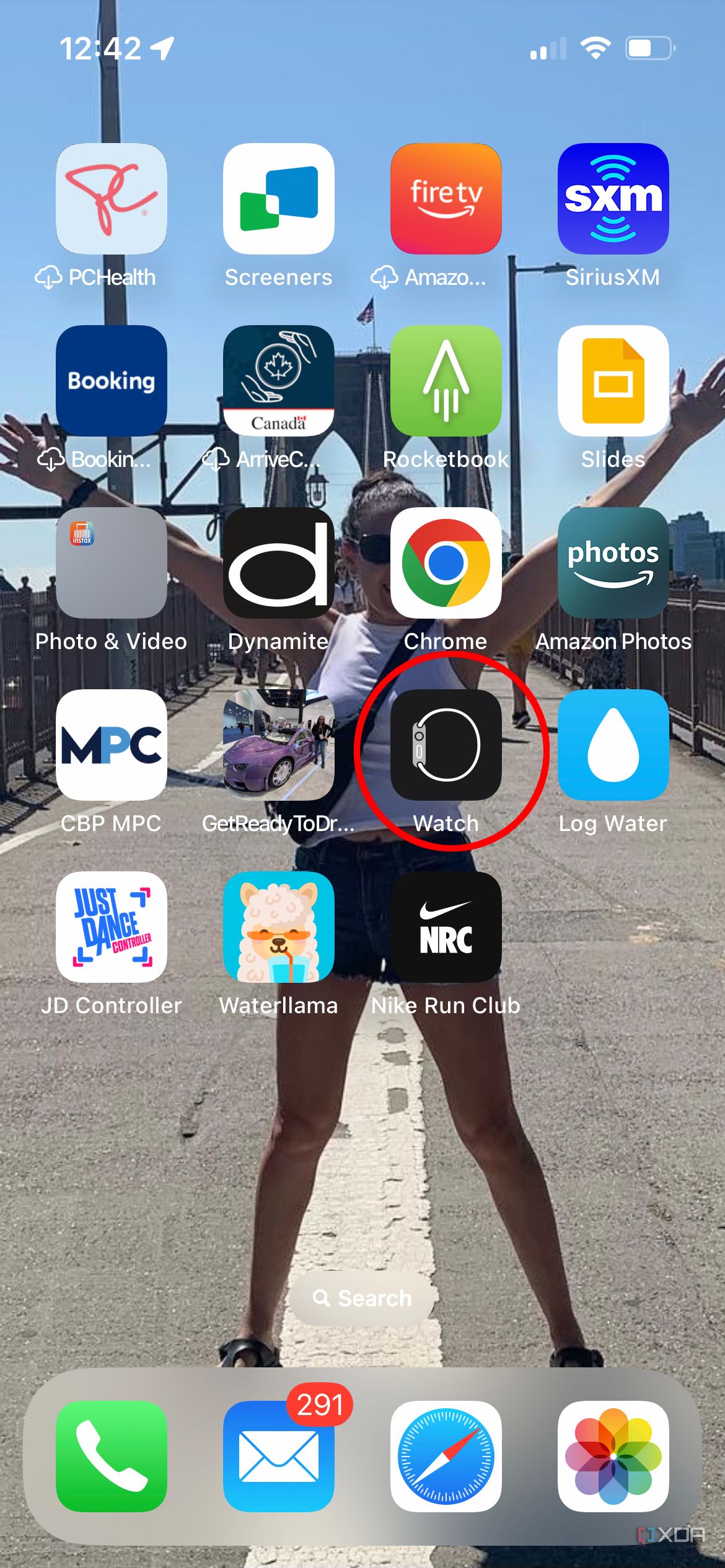
Task: Start the Waterllama app
Action: 279,927
